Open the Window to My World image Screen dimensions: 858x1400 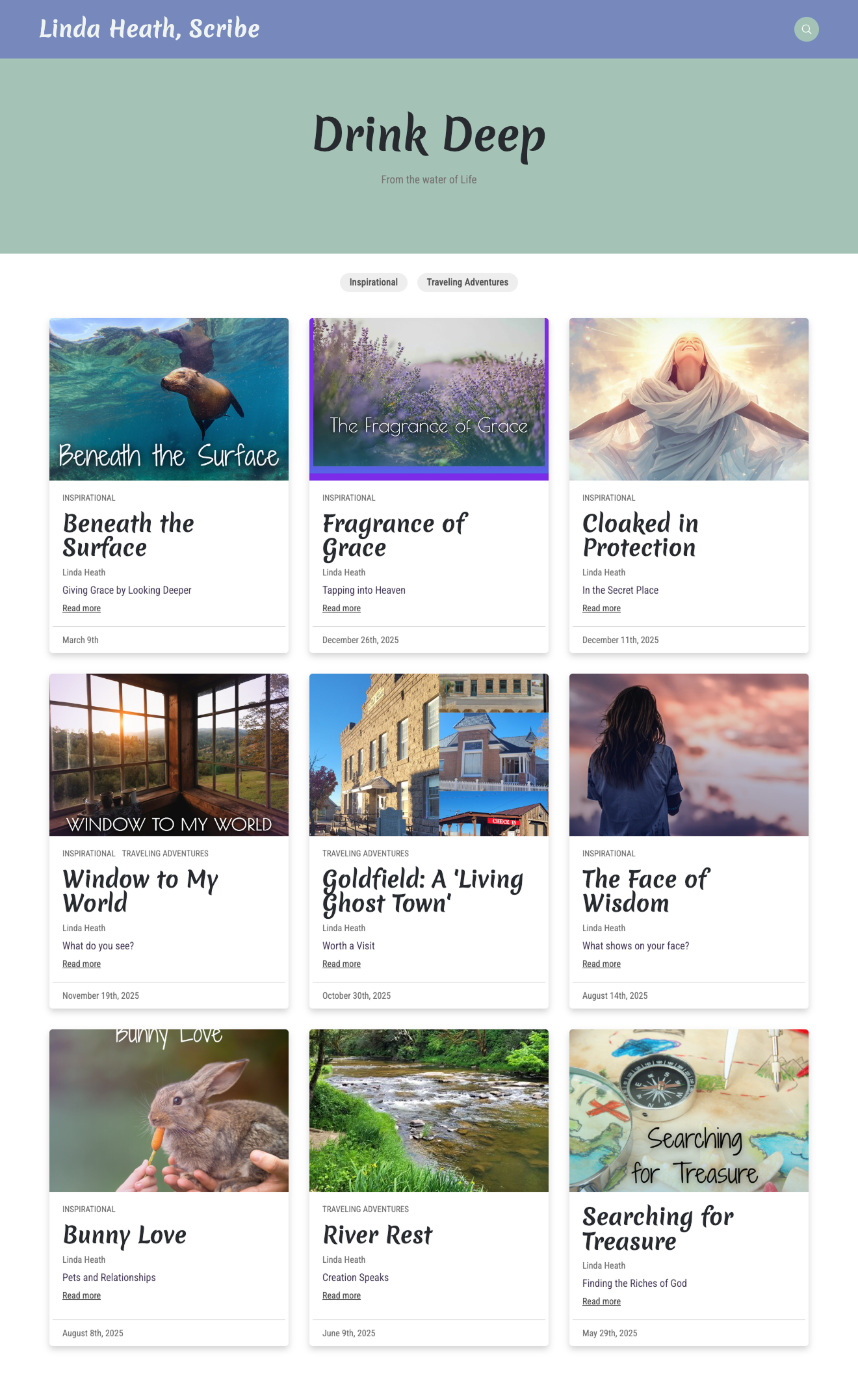[169, 755]
